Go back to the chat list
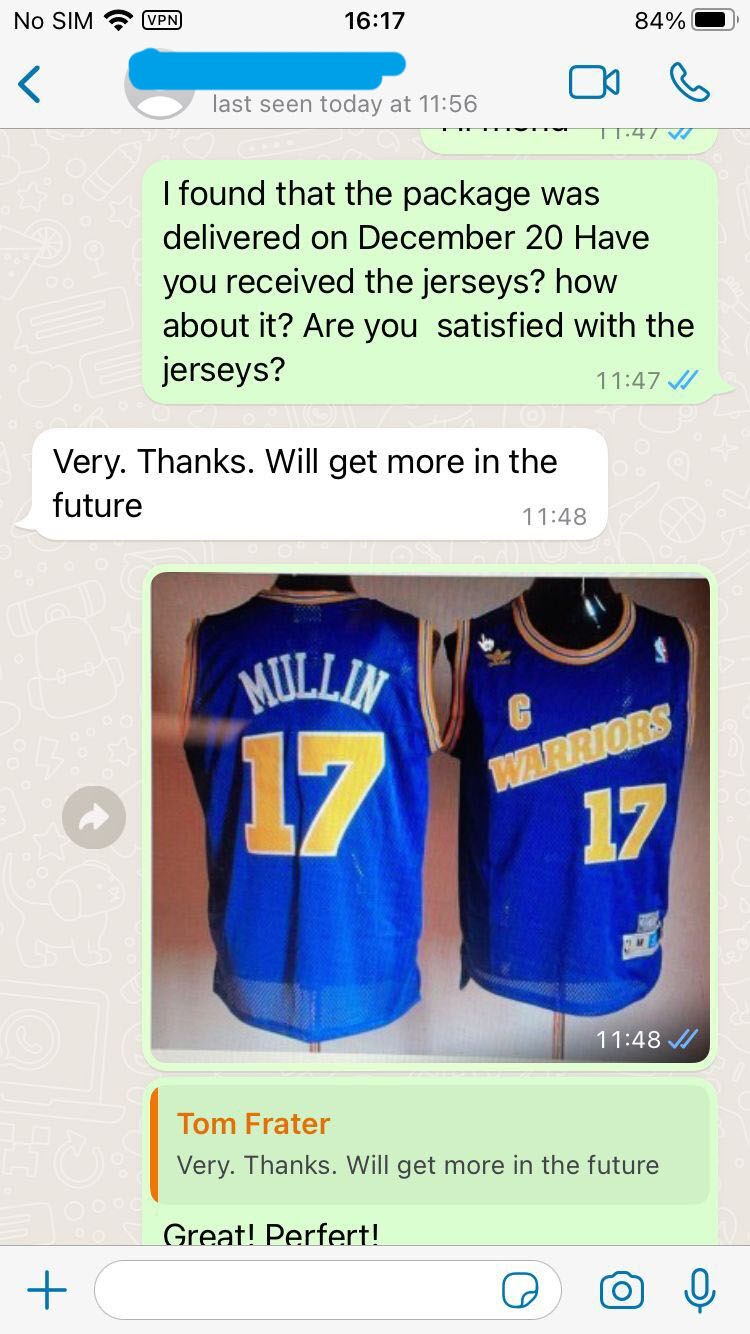The width and height of the screenshot is (750, 1334). pos(30,84)
